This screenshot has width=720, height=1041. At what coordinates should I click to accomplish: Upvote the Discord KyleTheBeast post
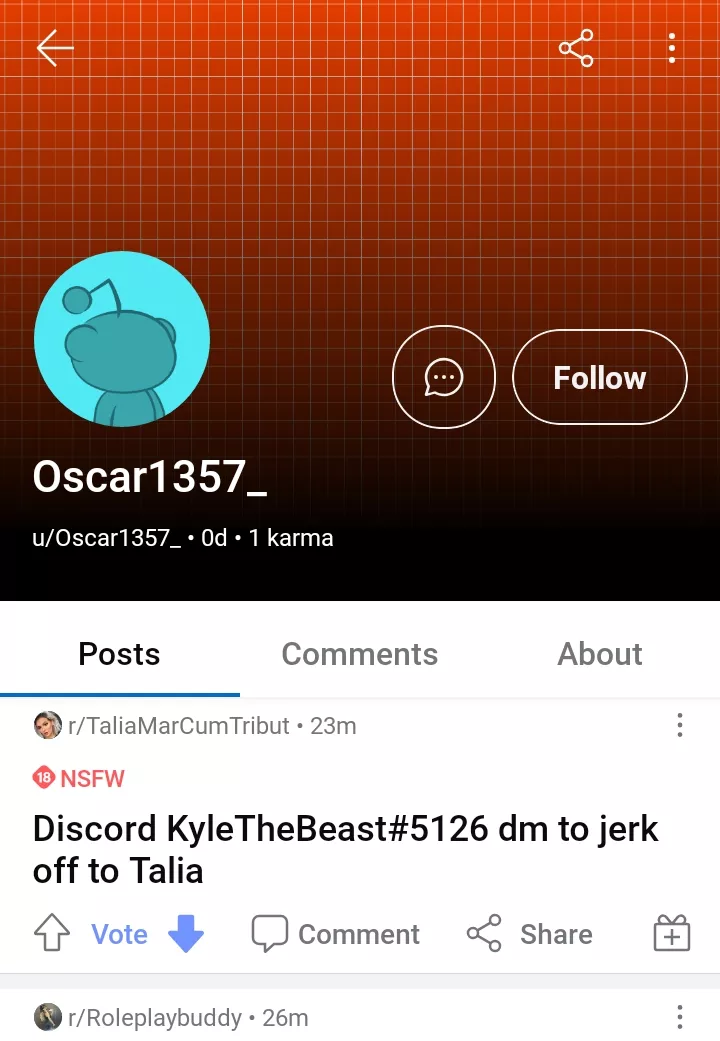52,934
